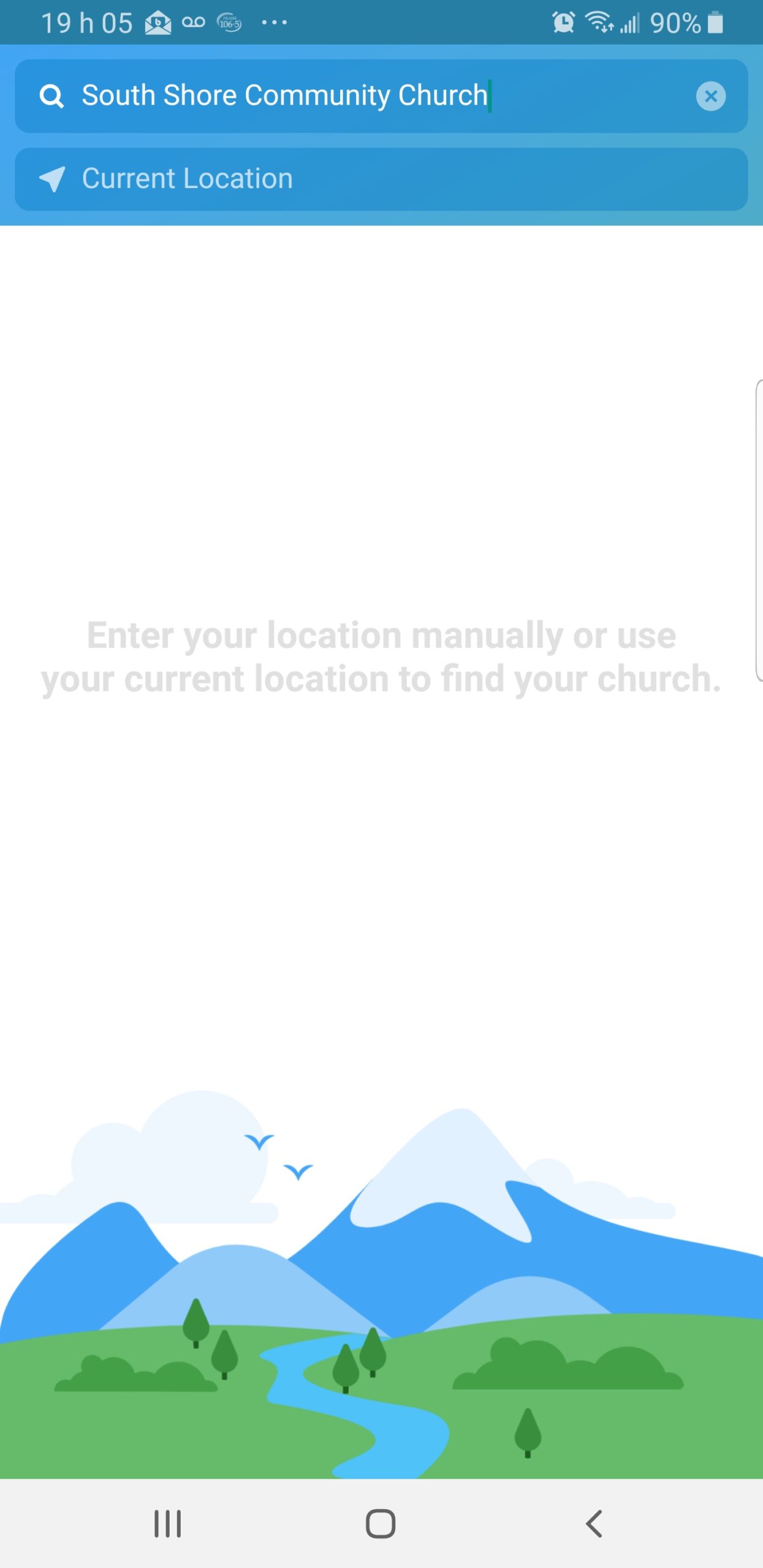Go back with the system back button
Image resolution: width=763 pixels, height=1568 pixels.
coord(594,1523)
